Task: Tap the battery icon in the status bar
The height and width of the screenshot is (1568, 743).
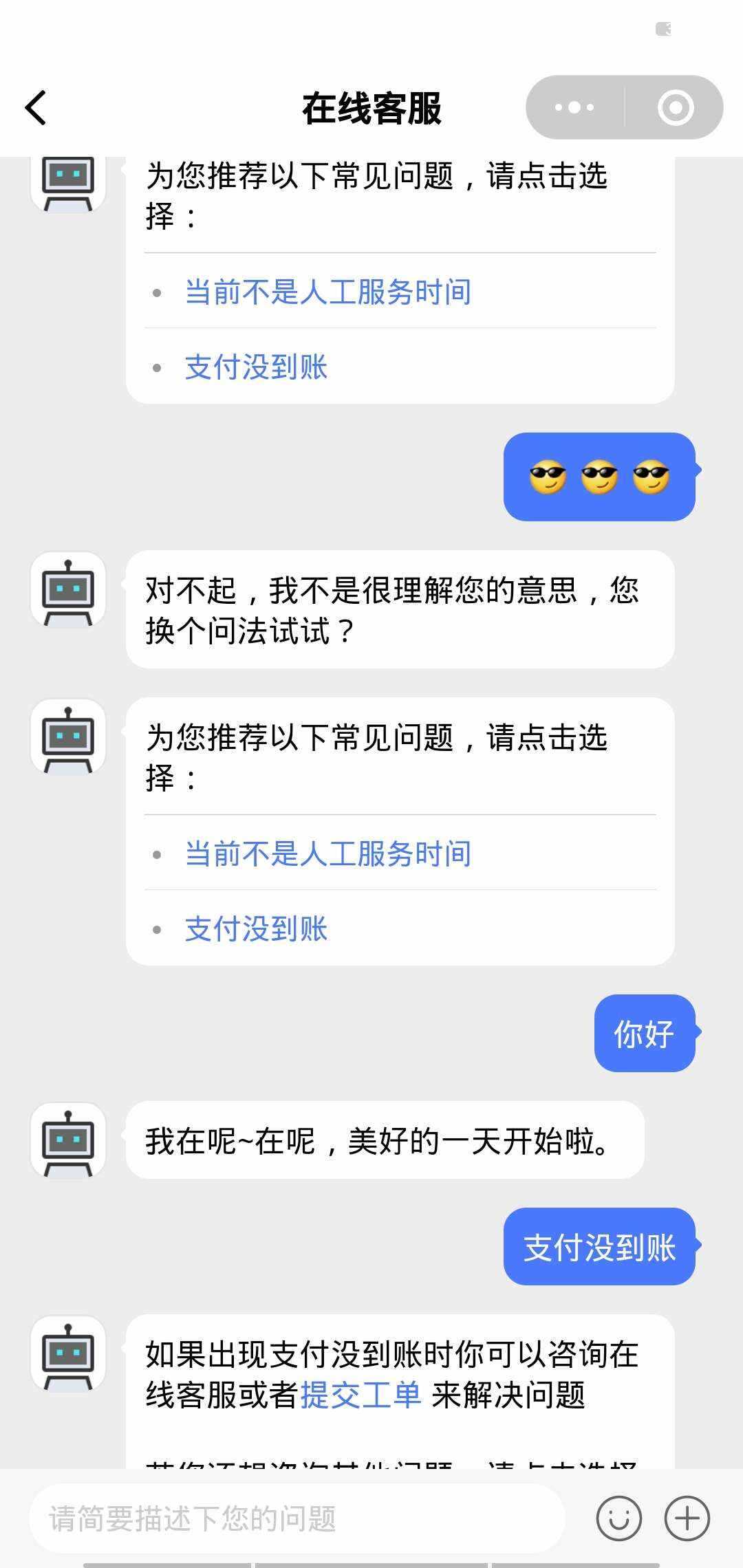Action: [663, 30]
